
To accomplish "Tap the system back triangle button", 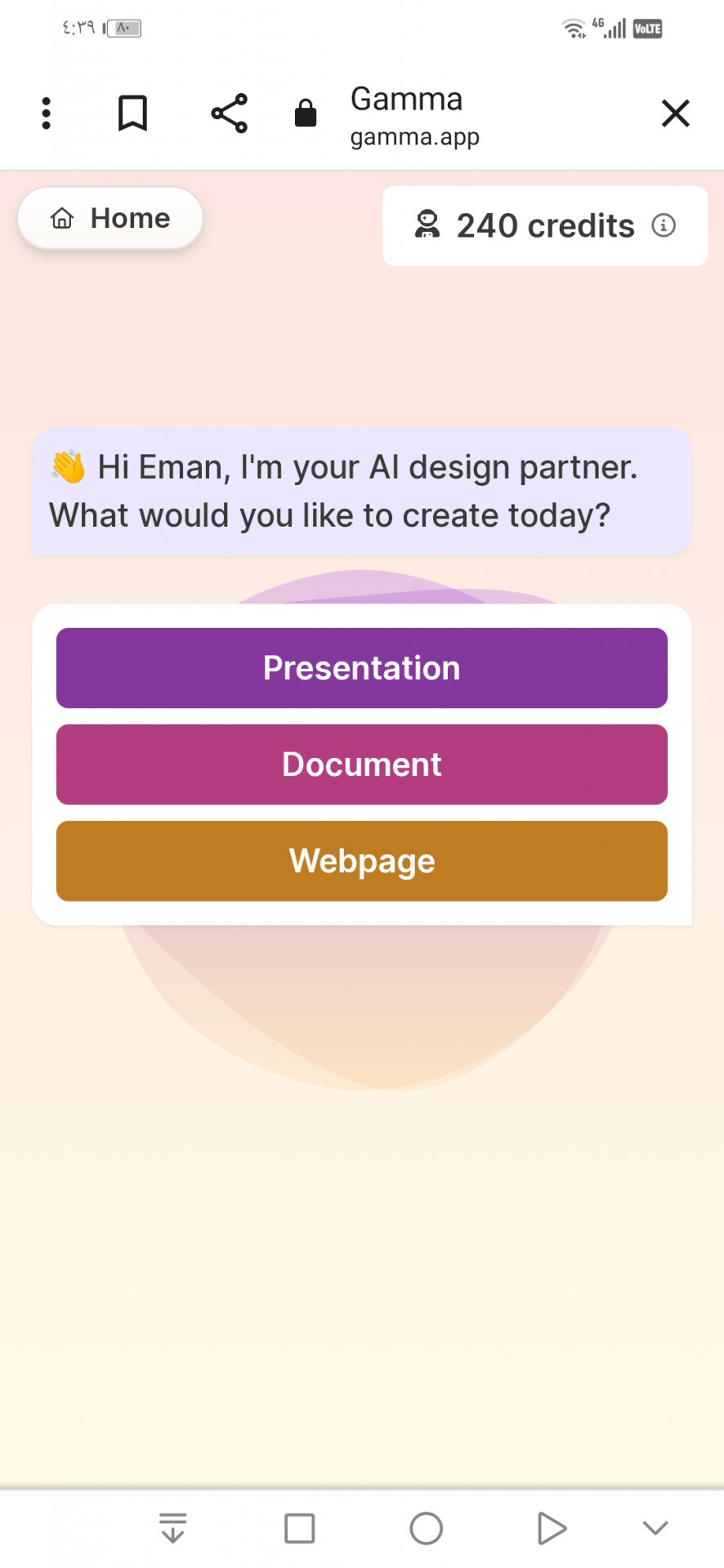I will [x=552, y=1528].
